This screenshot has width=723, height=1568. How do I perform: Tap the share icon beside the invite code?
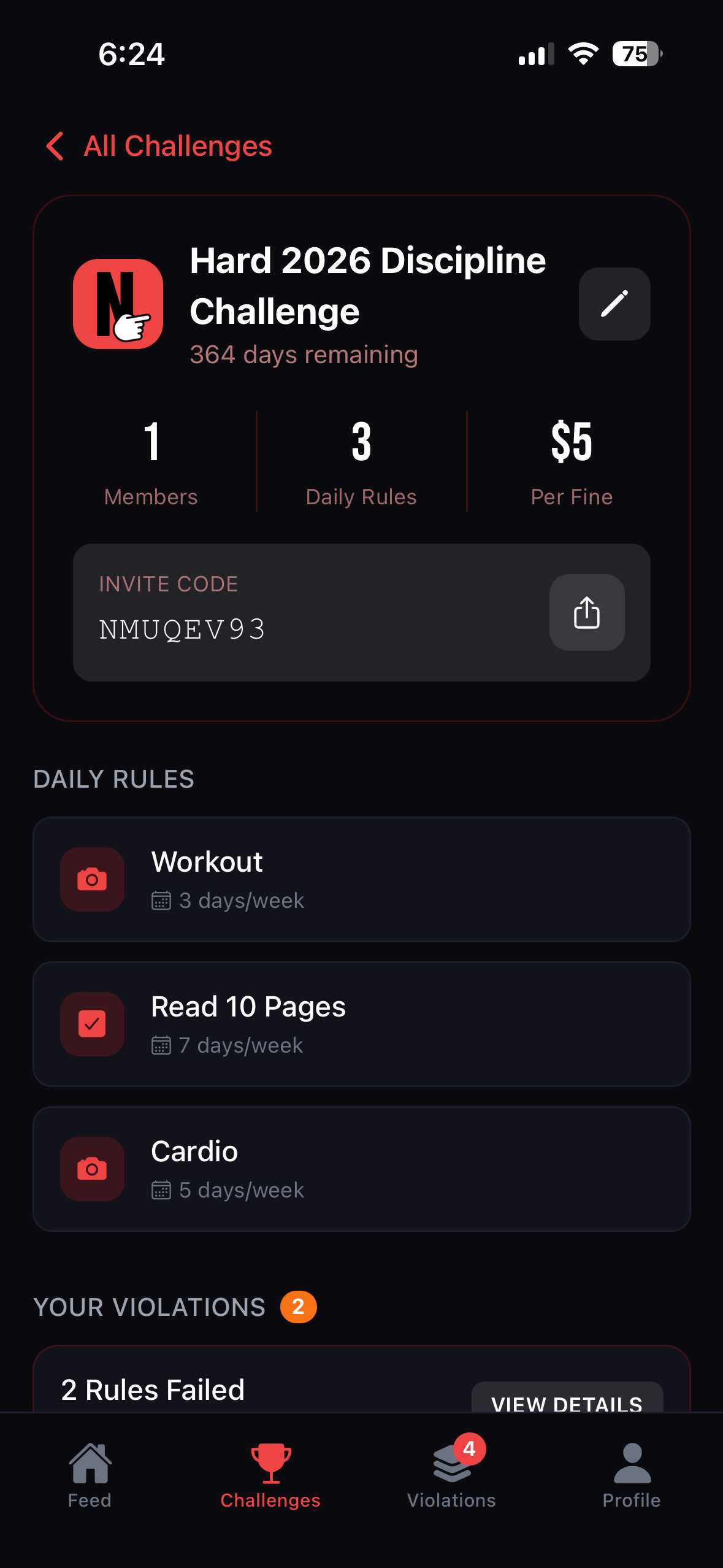tap(586, 613)
